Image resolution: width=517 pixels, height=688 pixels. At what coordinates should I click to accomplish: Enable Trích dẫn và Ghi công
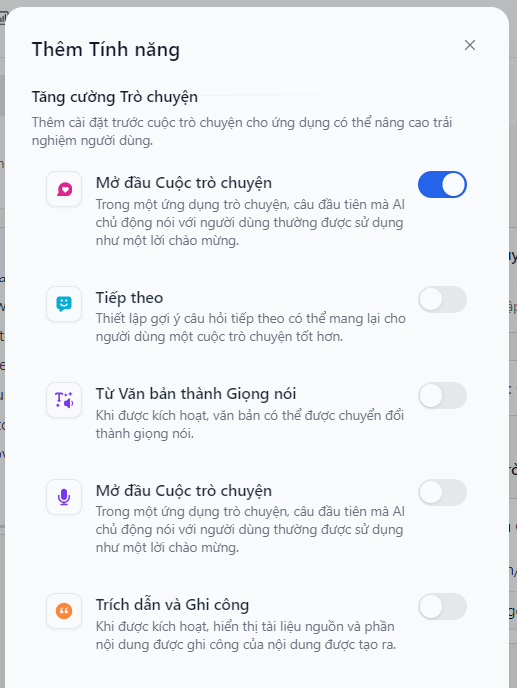442,607
